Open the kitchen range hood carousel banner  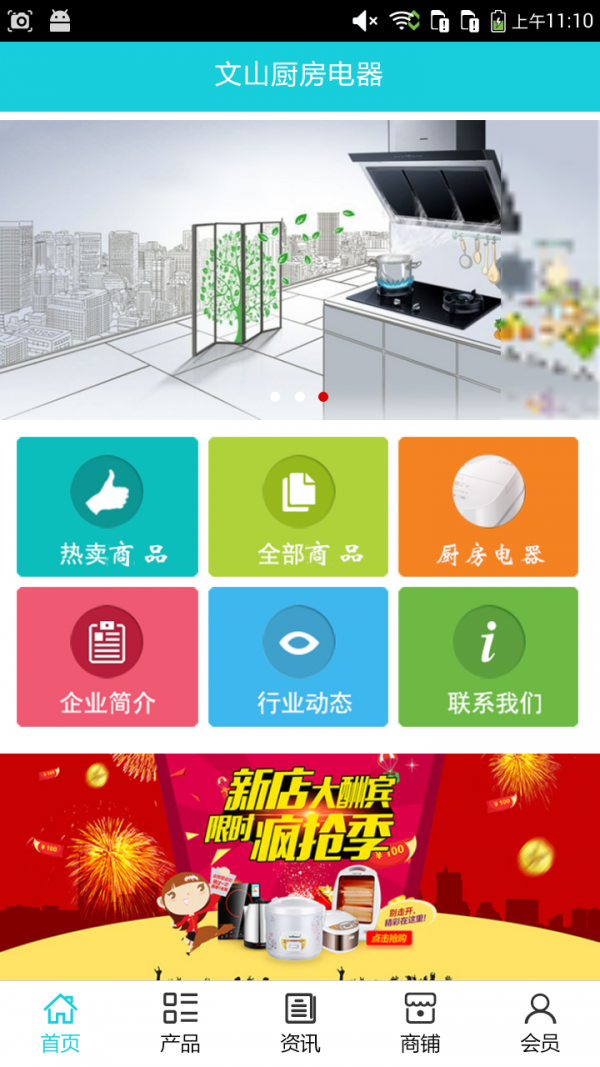(300, 270)
